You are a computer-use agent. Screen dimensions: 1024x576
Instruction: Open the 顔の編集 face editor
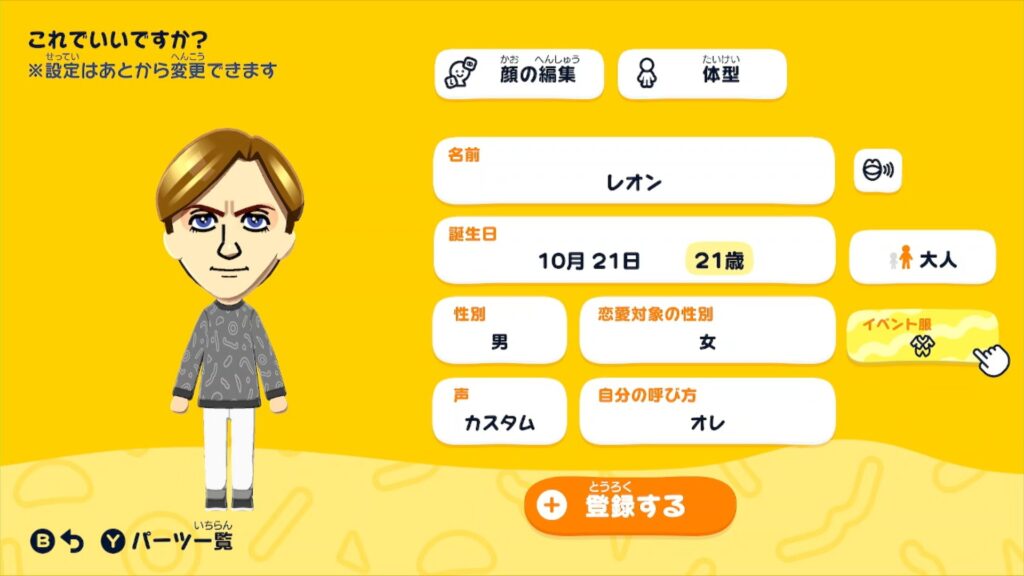click(519, 74)
